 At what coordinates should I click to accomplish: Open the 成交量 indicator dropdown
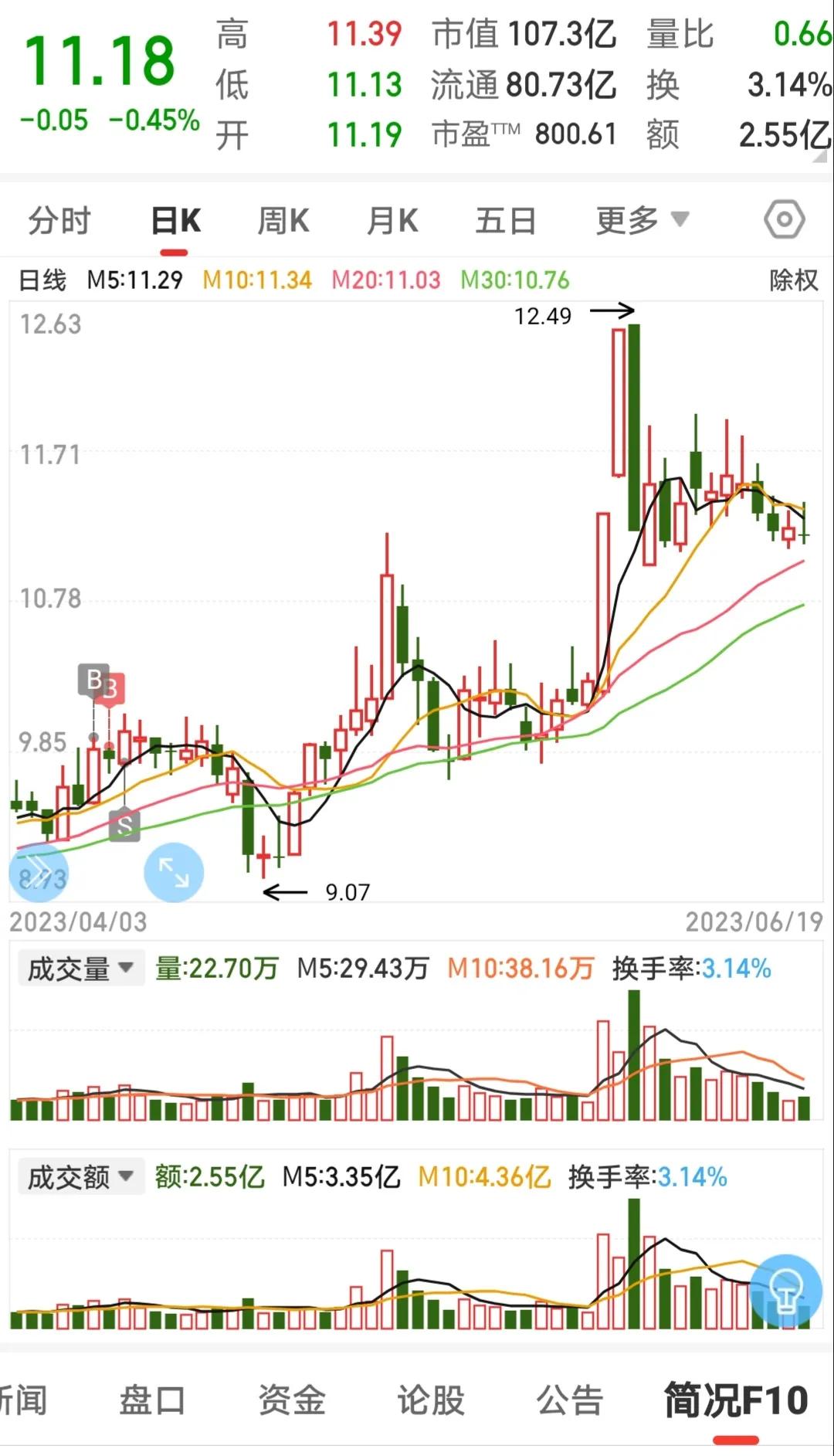coord(80,966)
